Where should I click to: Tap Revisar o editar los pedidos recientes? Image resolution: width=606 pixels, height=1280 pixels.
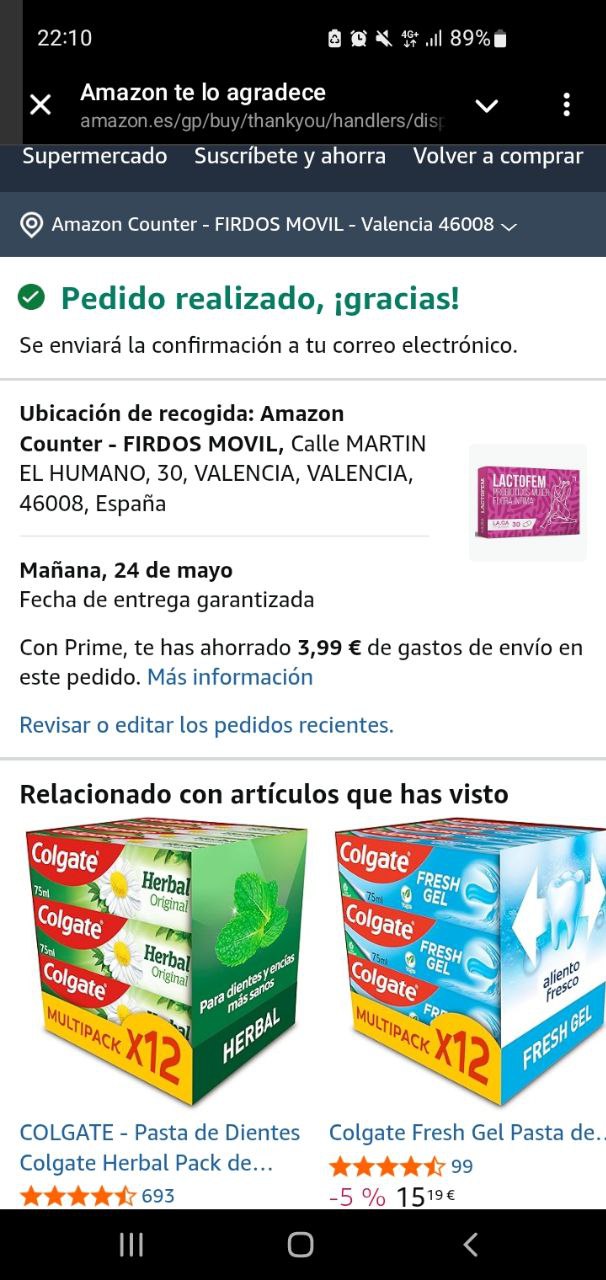206,725
